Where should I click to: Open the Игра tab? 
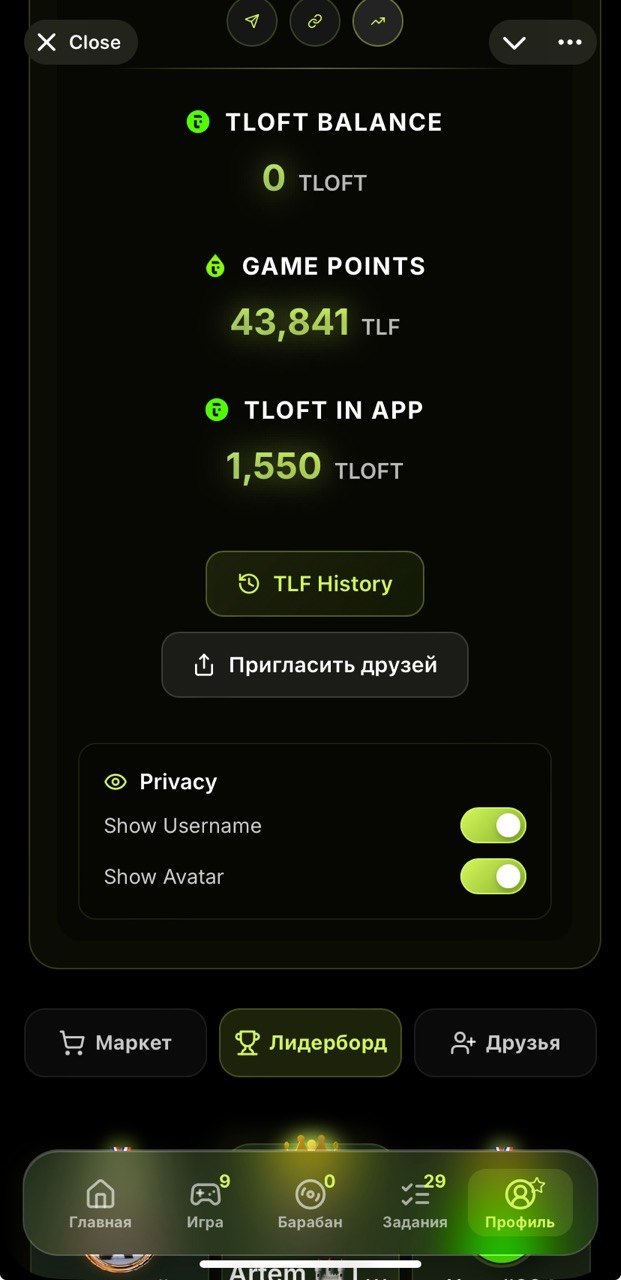point(205,1203)
